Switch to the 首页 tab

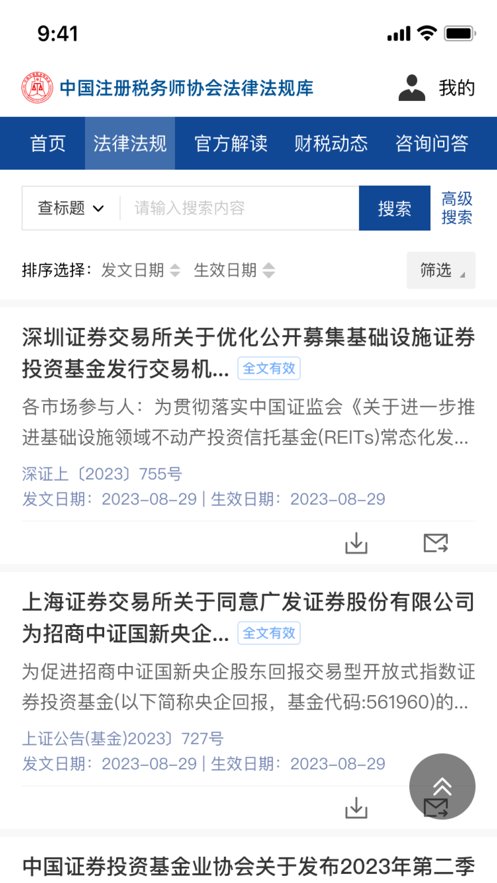pos(48,143)
